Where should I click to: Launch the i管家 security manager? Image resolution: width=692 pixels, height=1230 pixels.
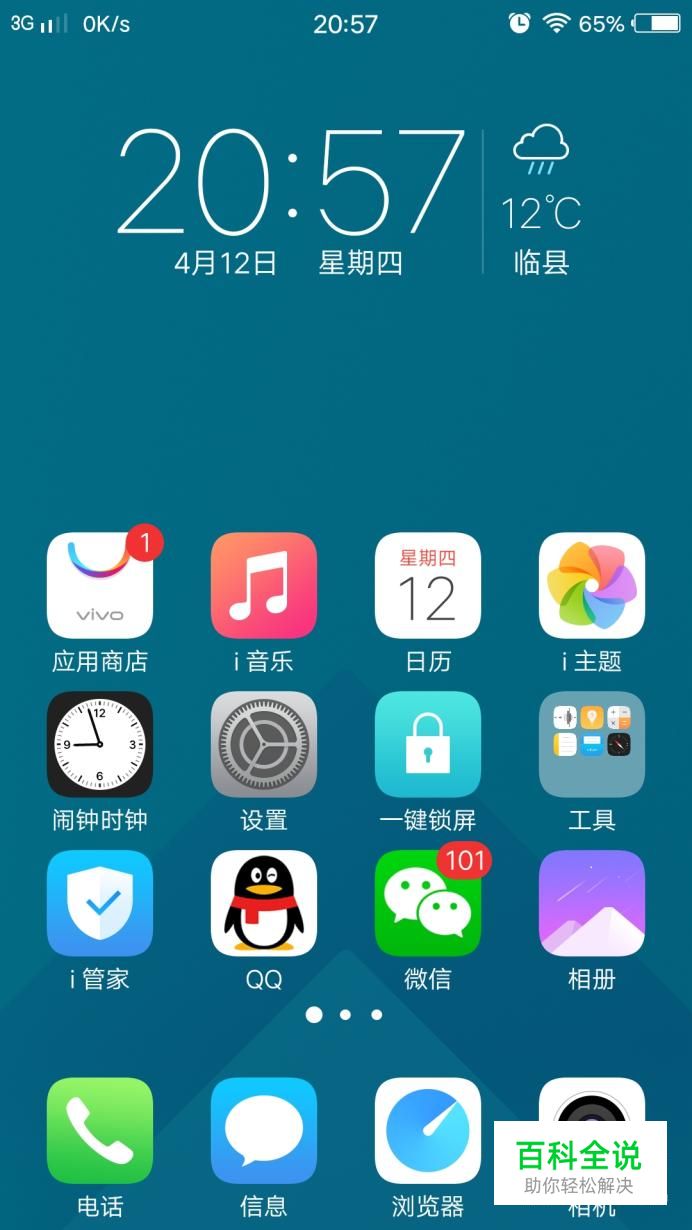pyautogui.click(x=100, y=904)
